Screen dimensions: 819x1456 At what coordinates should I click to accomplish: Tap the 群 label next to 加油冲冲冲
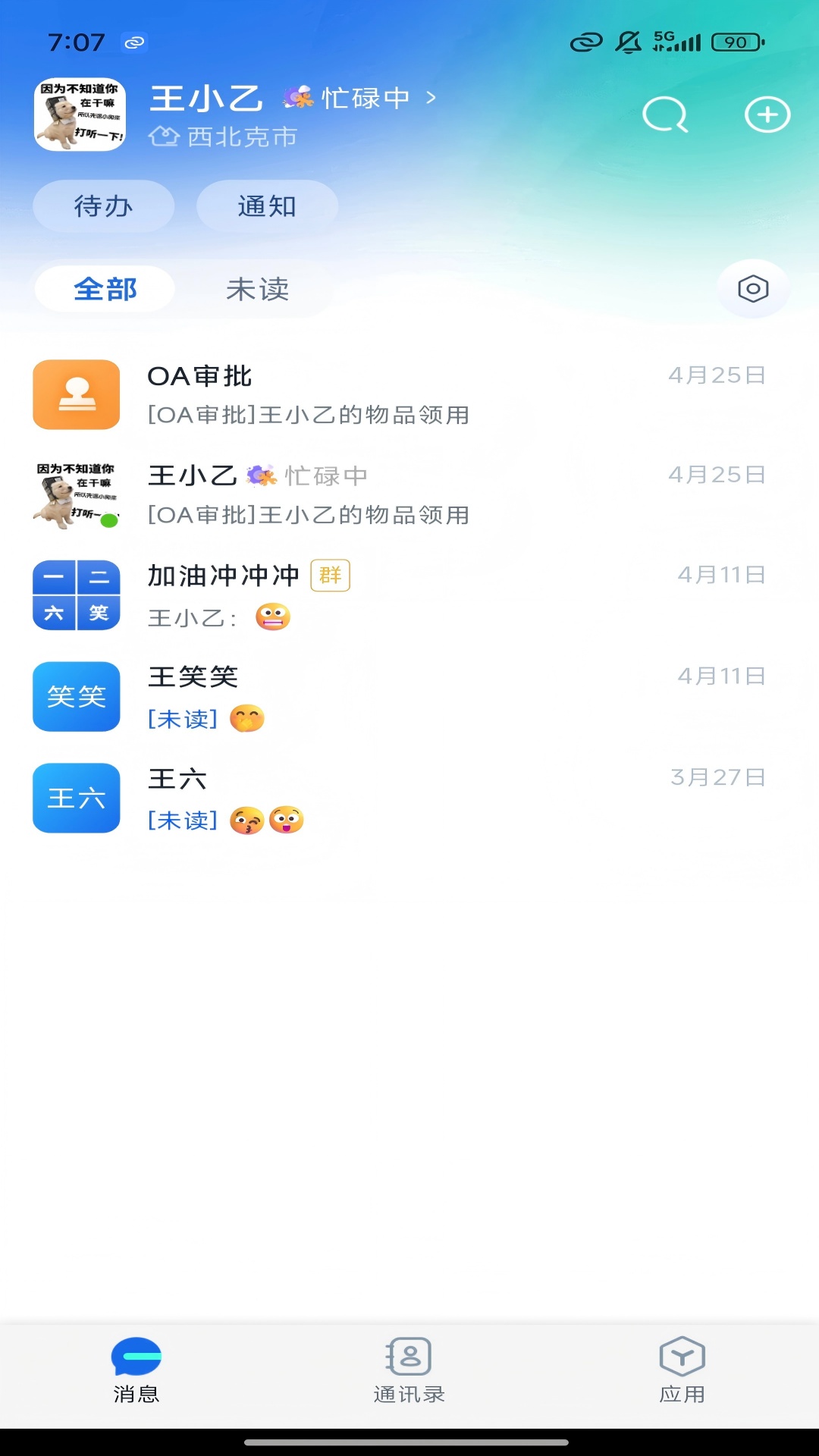(x=330, y=576)
